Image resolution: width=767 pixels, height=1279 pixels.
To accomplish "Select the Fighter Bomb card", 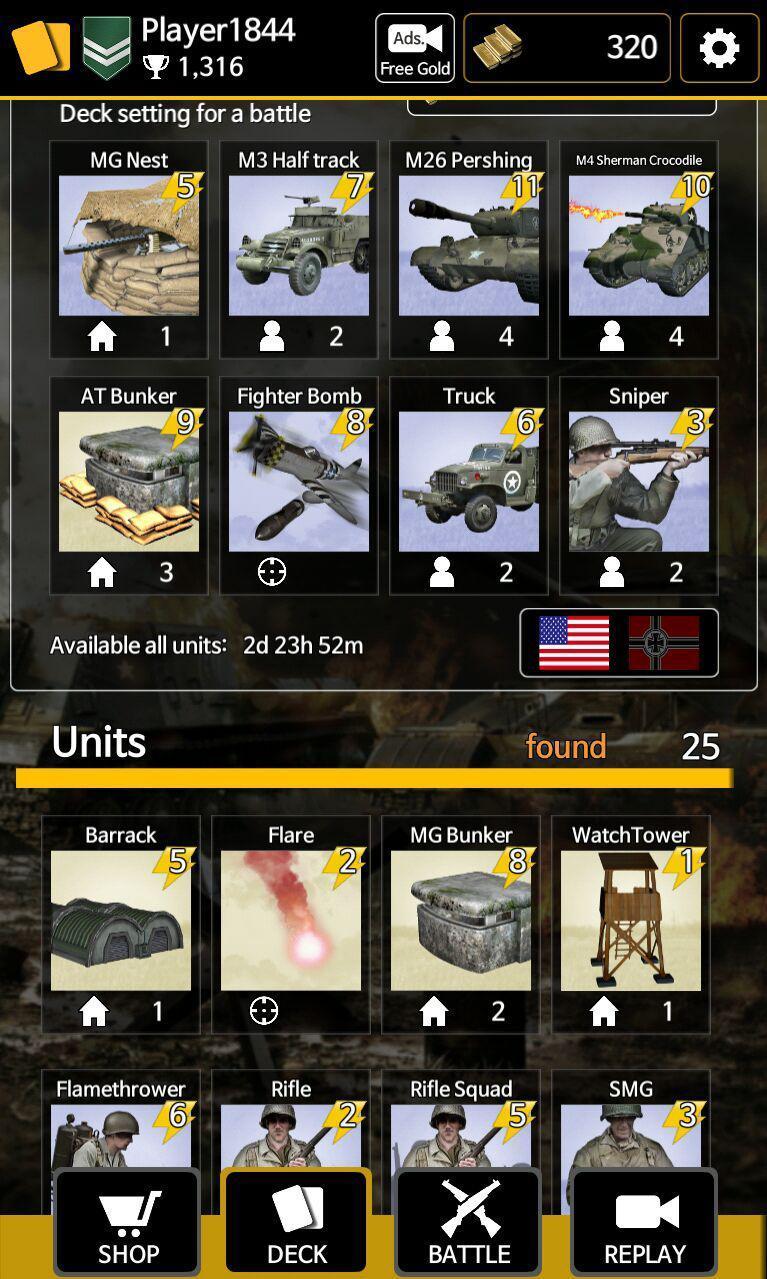I will point(299,484).
